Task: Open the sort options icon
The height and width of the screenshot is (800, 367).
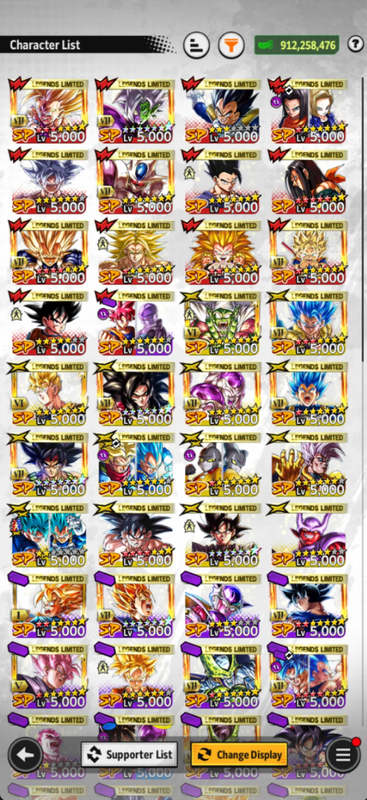Action: tap(197, 45)
